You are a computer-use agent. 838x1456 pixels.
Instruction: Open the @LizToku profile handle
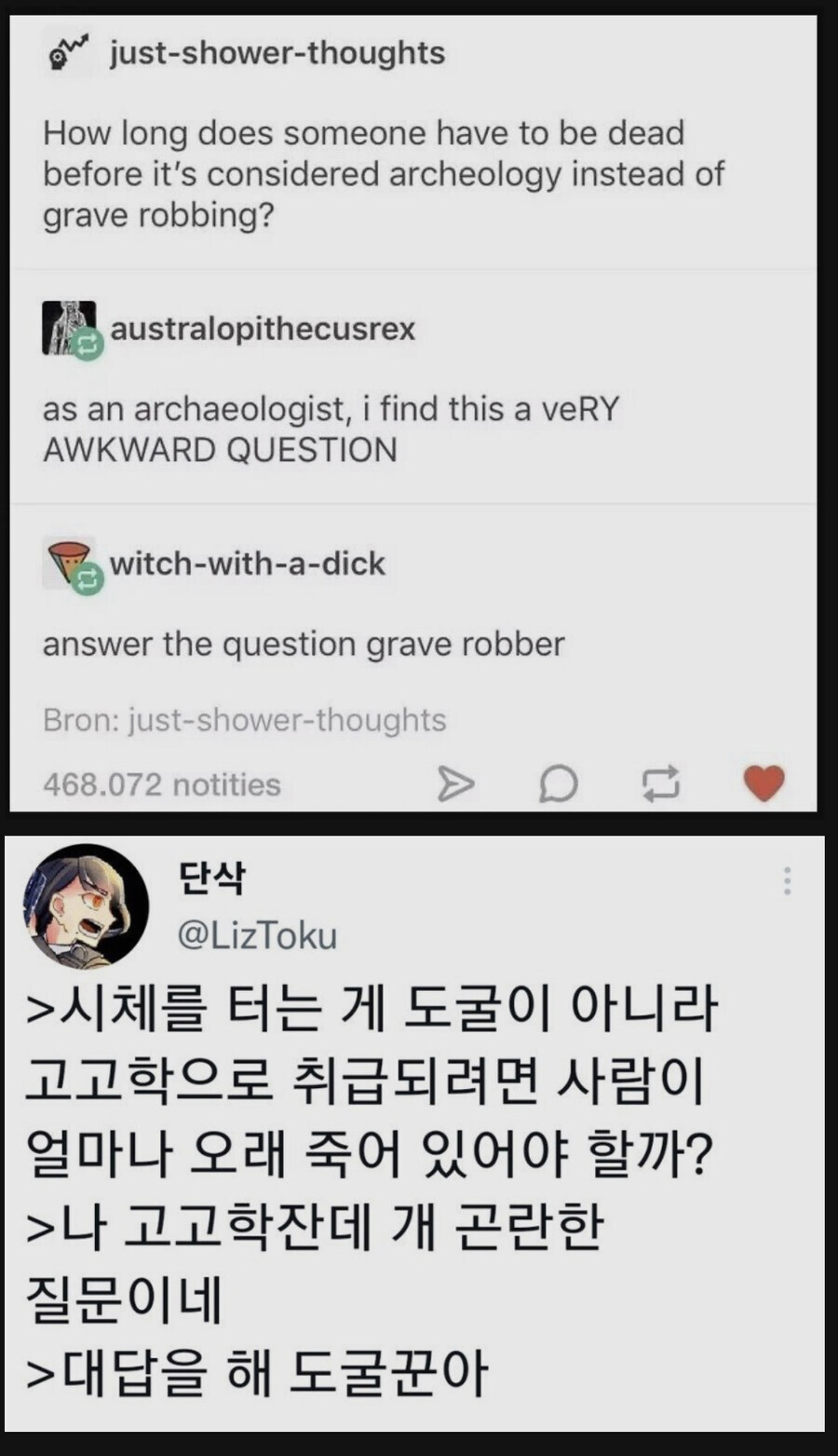[259, 935]
